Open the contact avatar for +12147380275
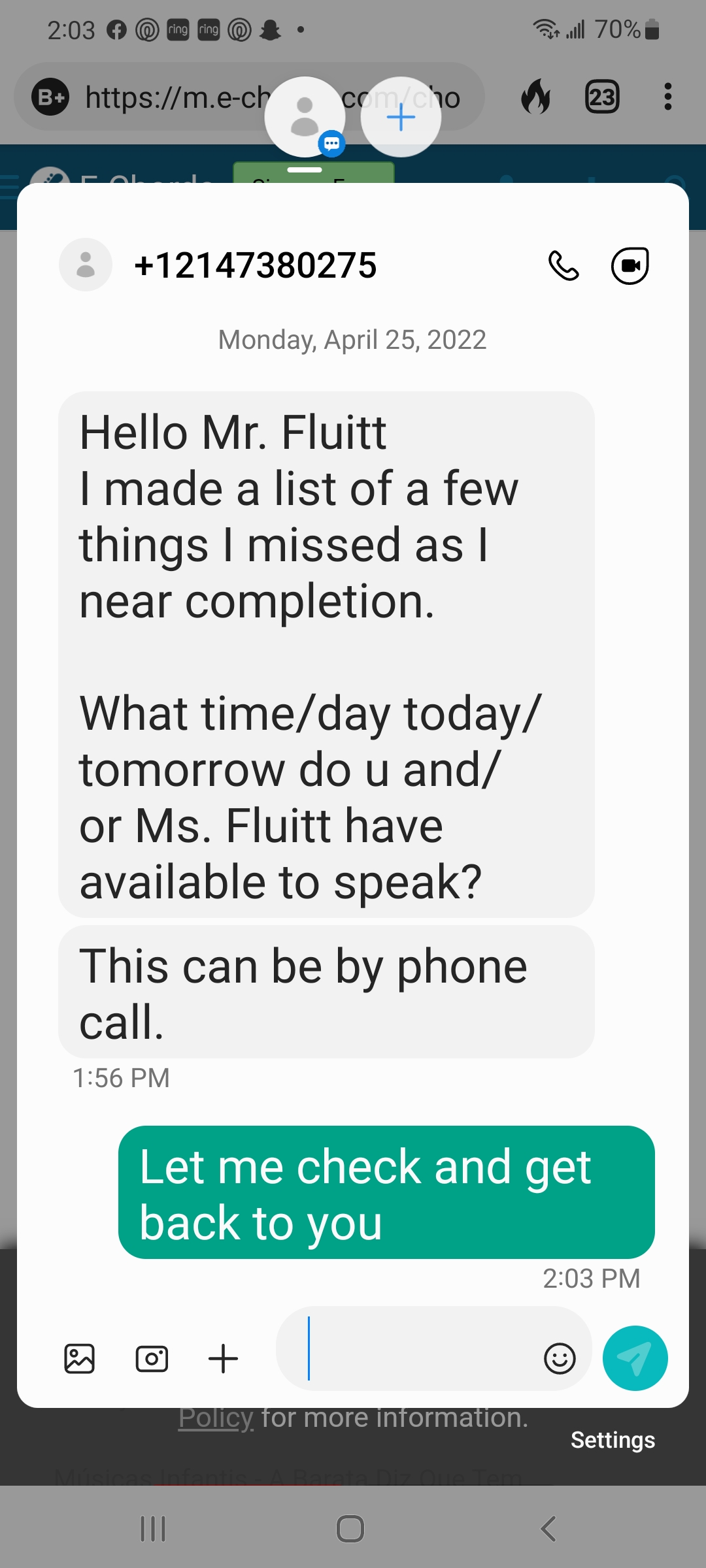 tap(86, 265)
